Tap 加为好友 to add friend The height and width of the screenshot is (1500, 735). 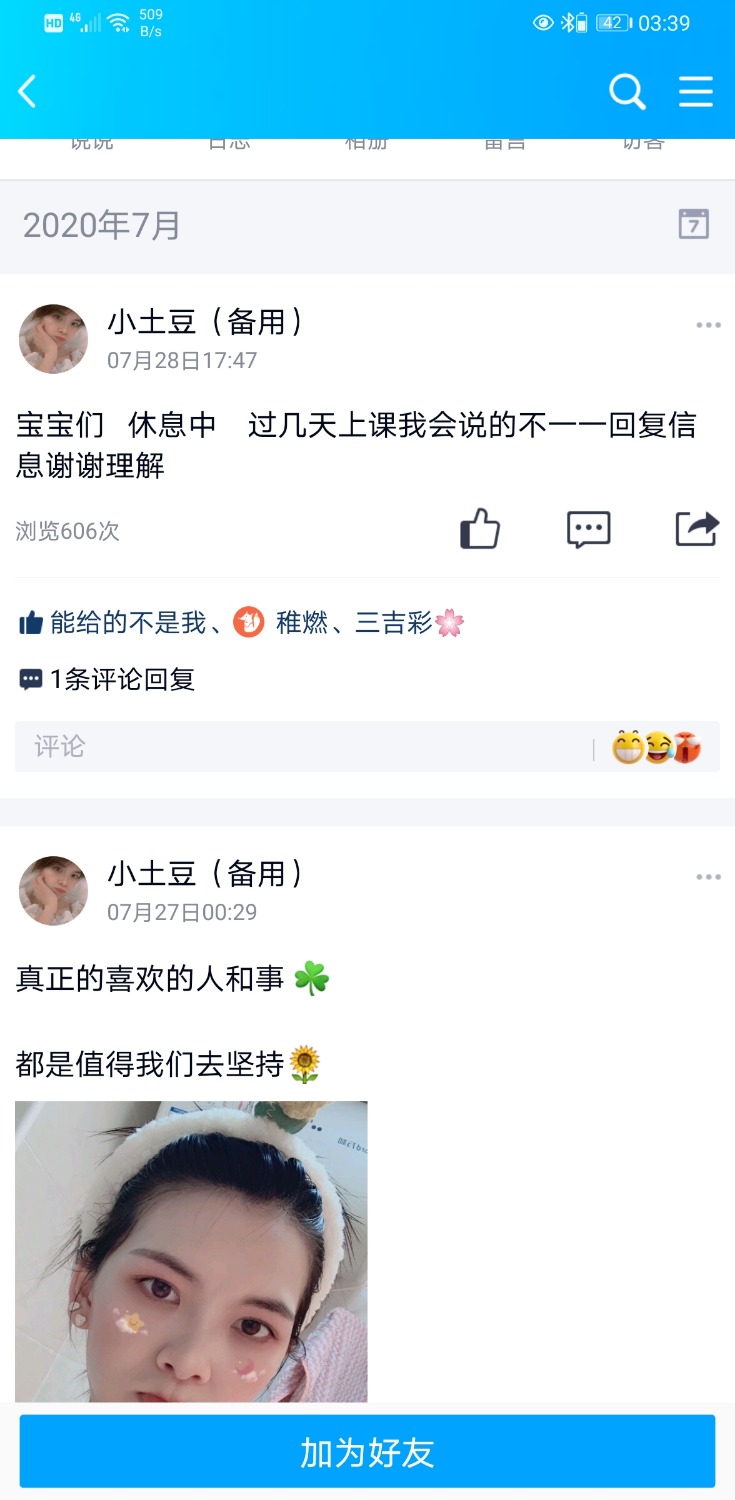click(x=367, y=1452)
